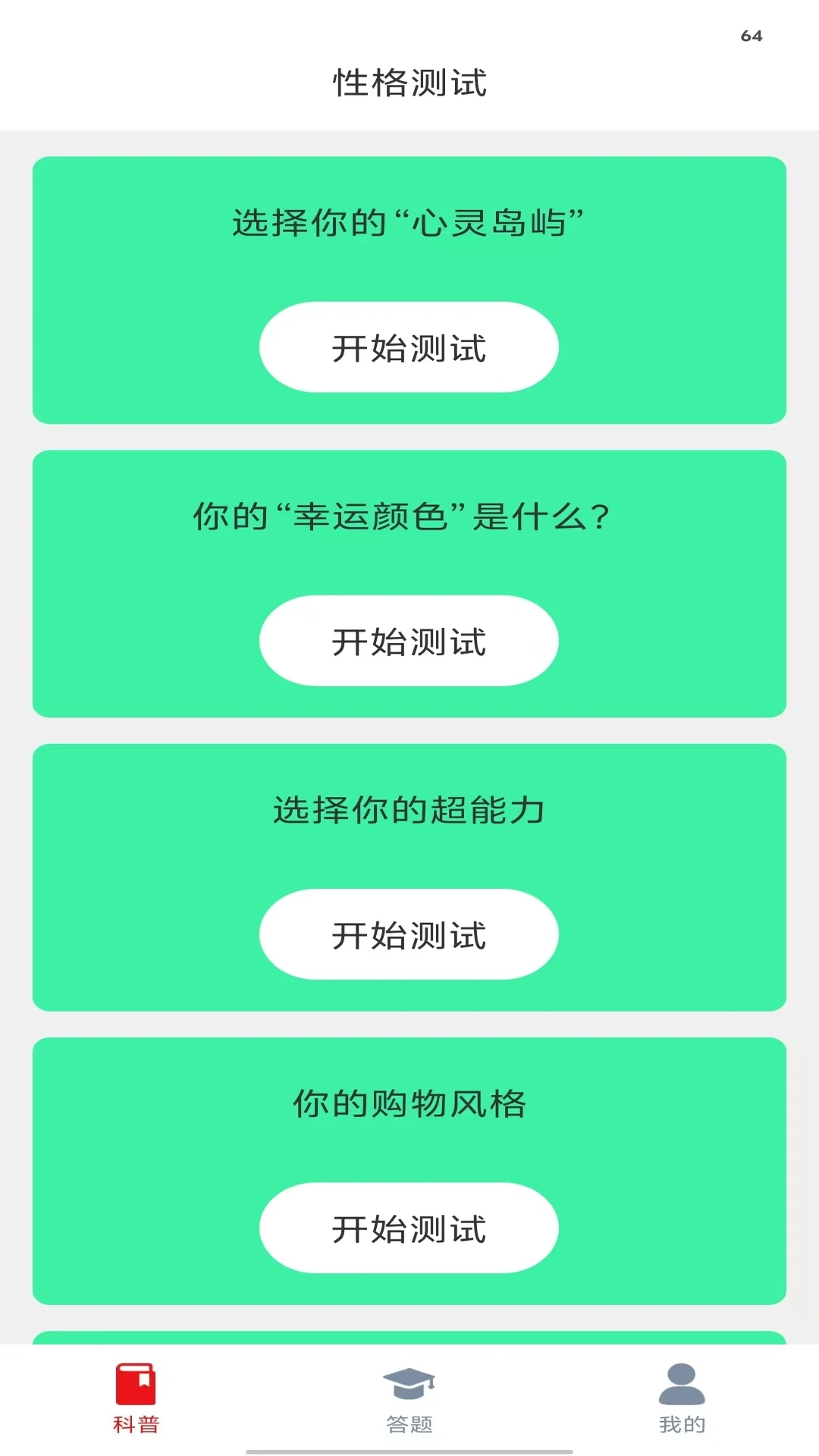Open the 你的购物风格 card
Screen dimensions: 819x1456
(409, 1169)
